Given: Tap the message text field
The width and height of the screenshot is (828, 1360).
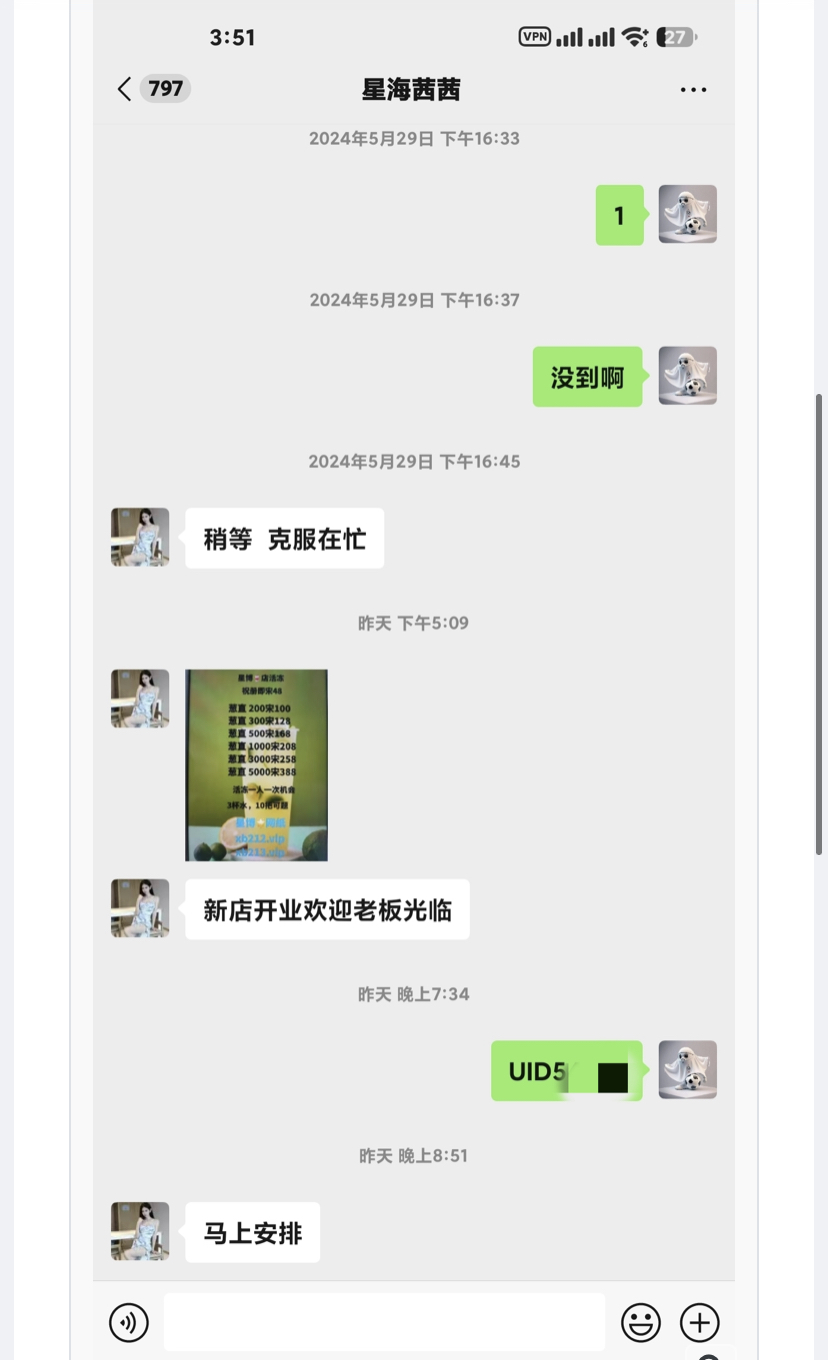Looking at the screenshot, I should pos(384,1322).
